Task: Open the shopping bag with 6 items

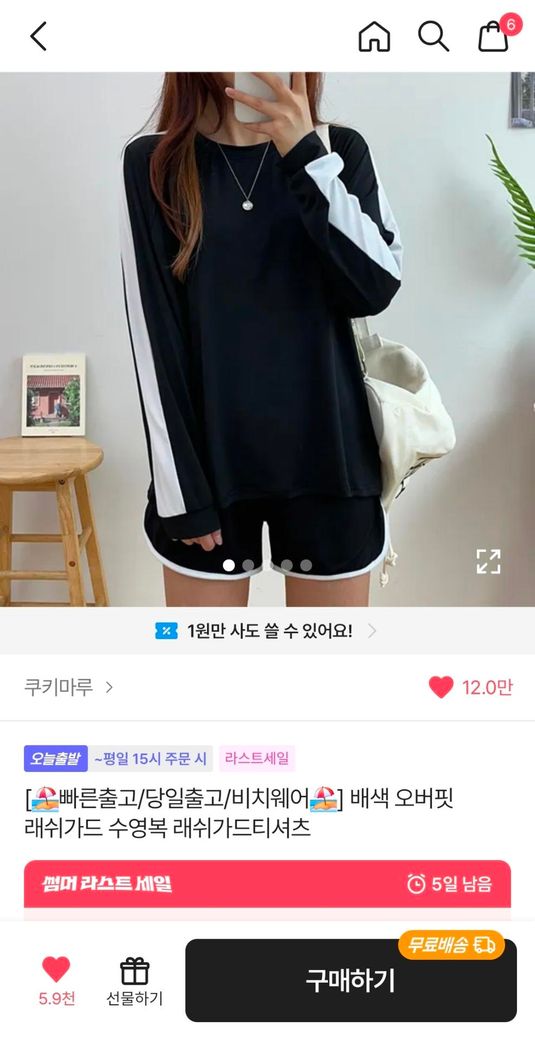Action: click(x=495, y=34)
